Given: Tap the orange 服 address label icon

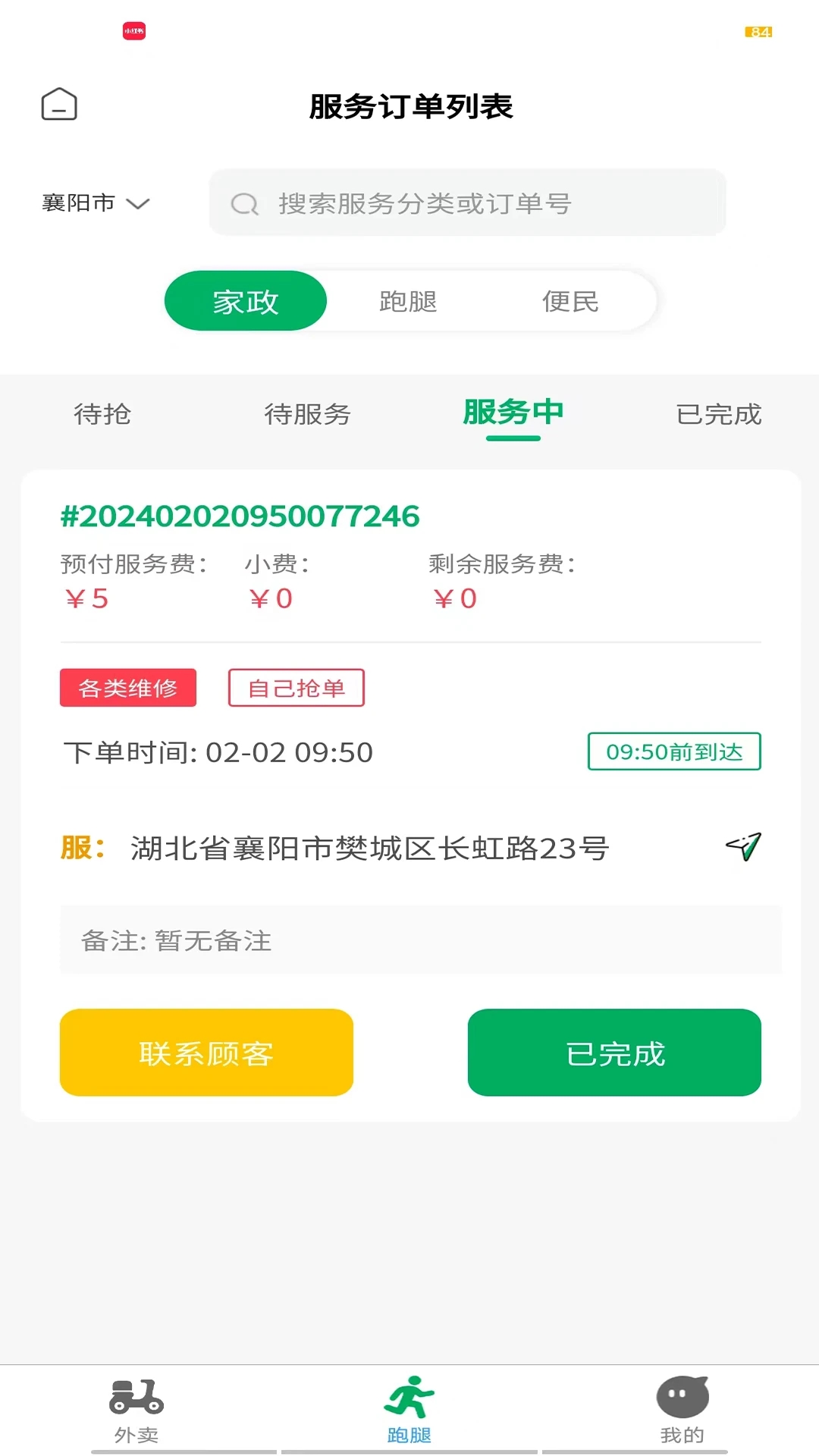Looking at the screenshot, I should coord(80,848).
